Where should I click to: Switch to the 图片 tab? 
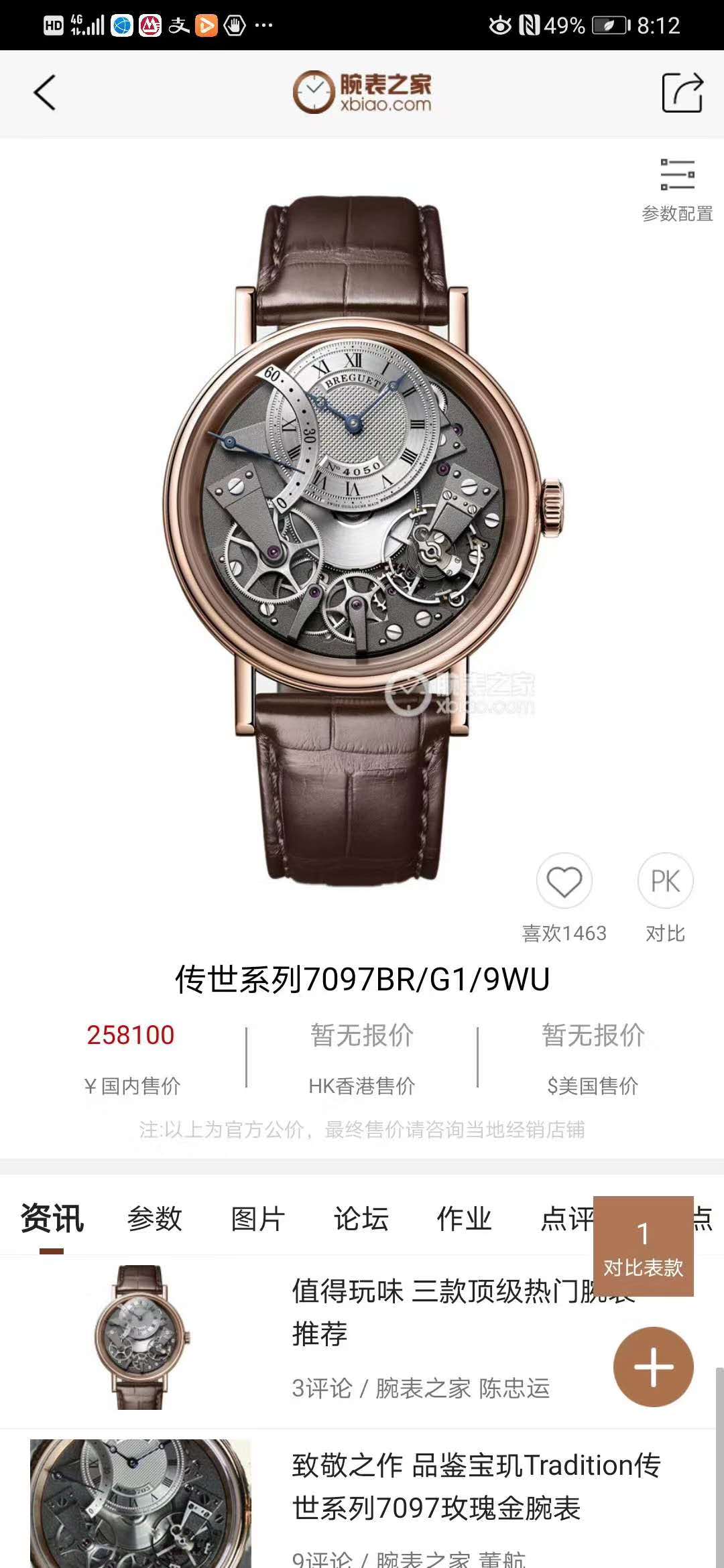tap(258, 1218)
